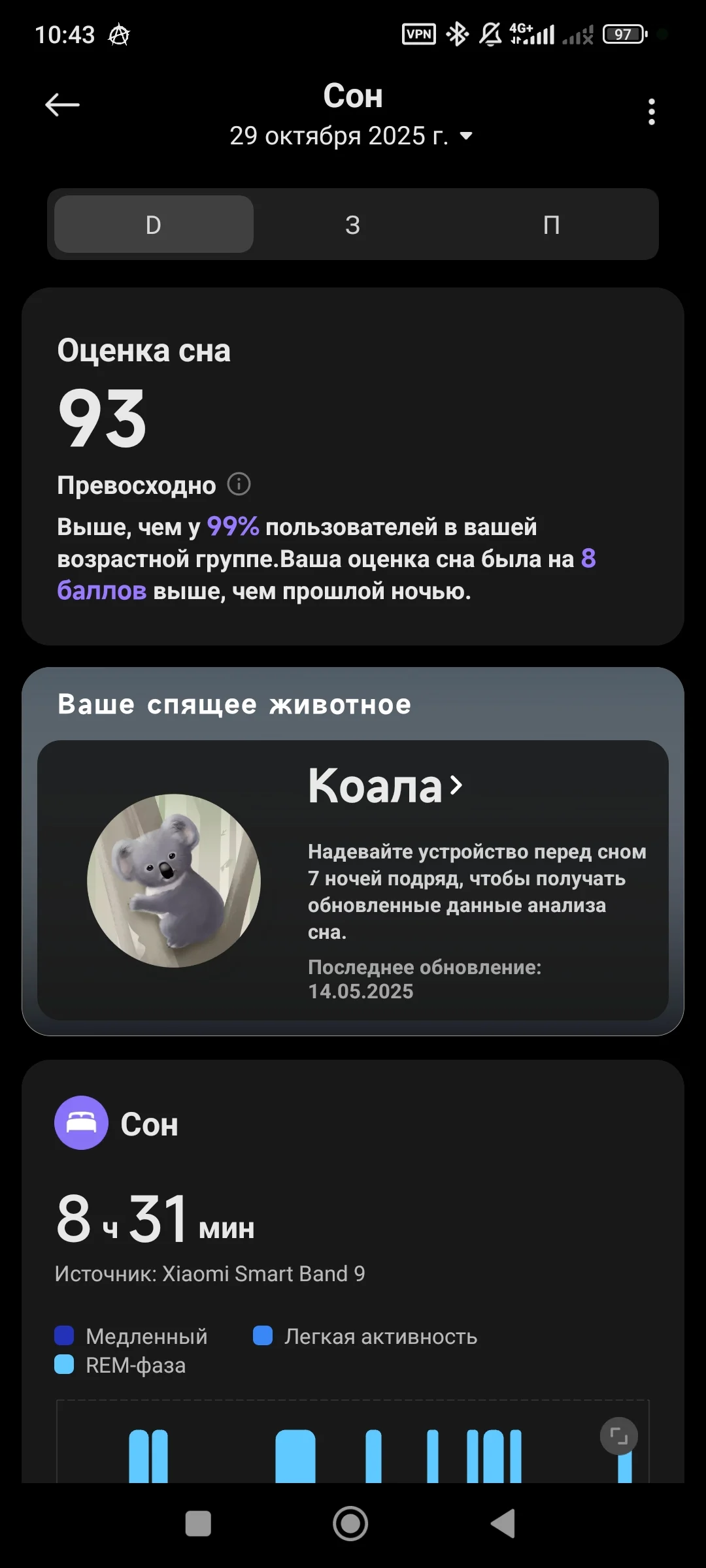This screenshot has width=706, height=1568.
Task: Switch to the З tab
Action: pos(353,225)
